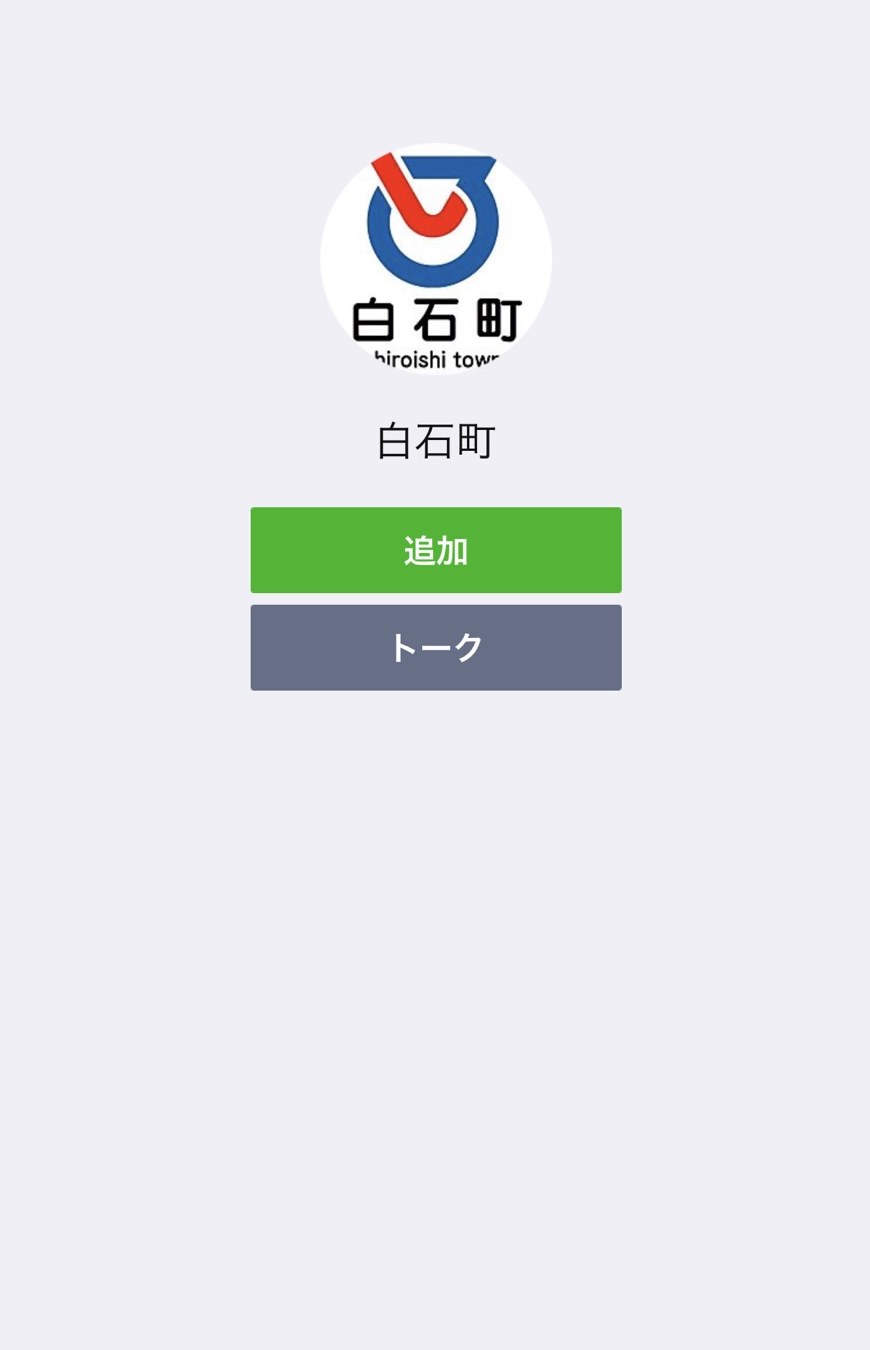Tap the 追加 add-friend action
Viewport: 870px width, 1350px height.
coord(435,550)
